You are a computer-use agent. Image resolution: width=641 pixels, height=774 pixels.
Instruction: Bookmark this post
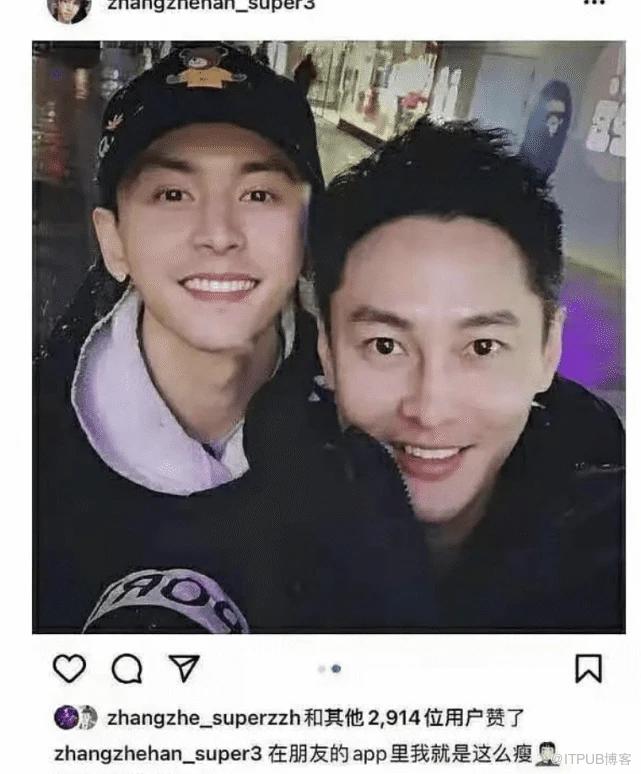pos(589,668)
